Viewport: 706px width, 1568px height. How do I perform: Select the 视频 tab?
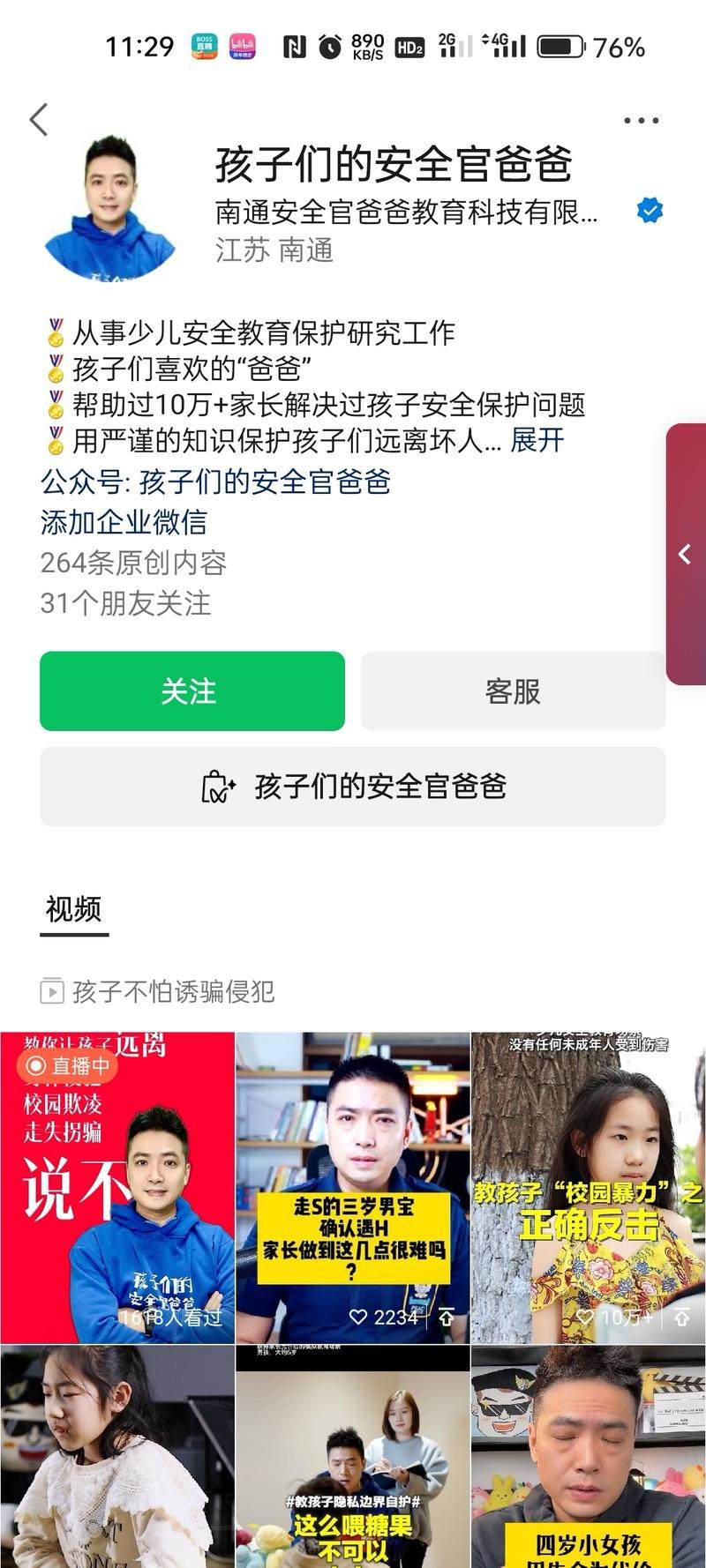point(74,909)
